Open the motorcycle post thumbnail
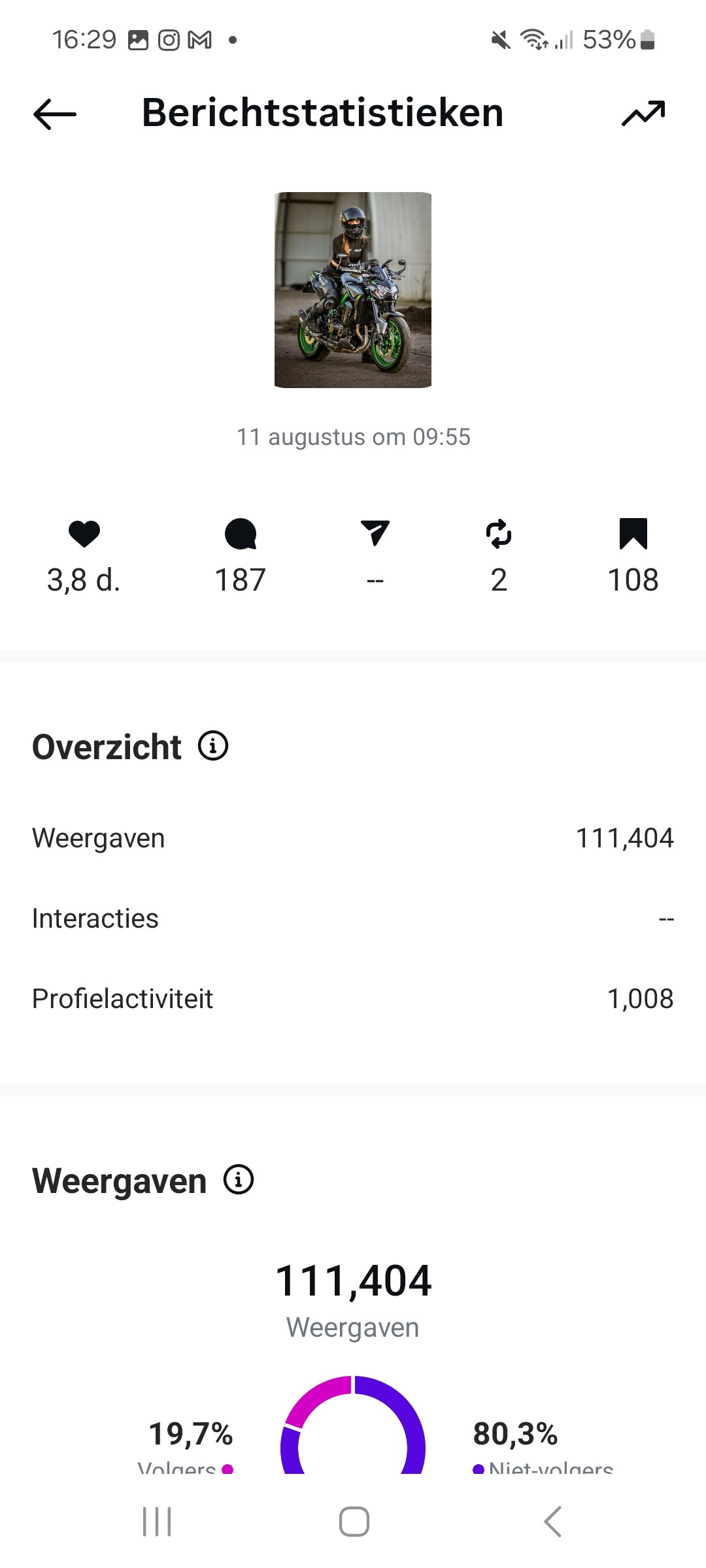Viewport: 706px width, 1568px height. pyautogui.click(x=353, y=290)
